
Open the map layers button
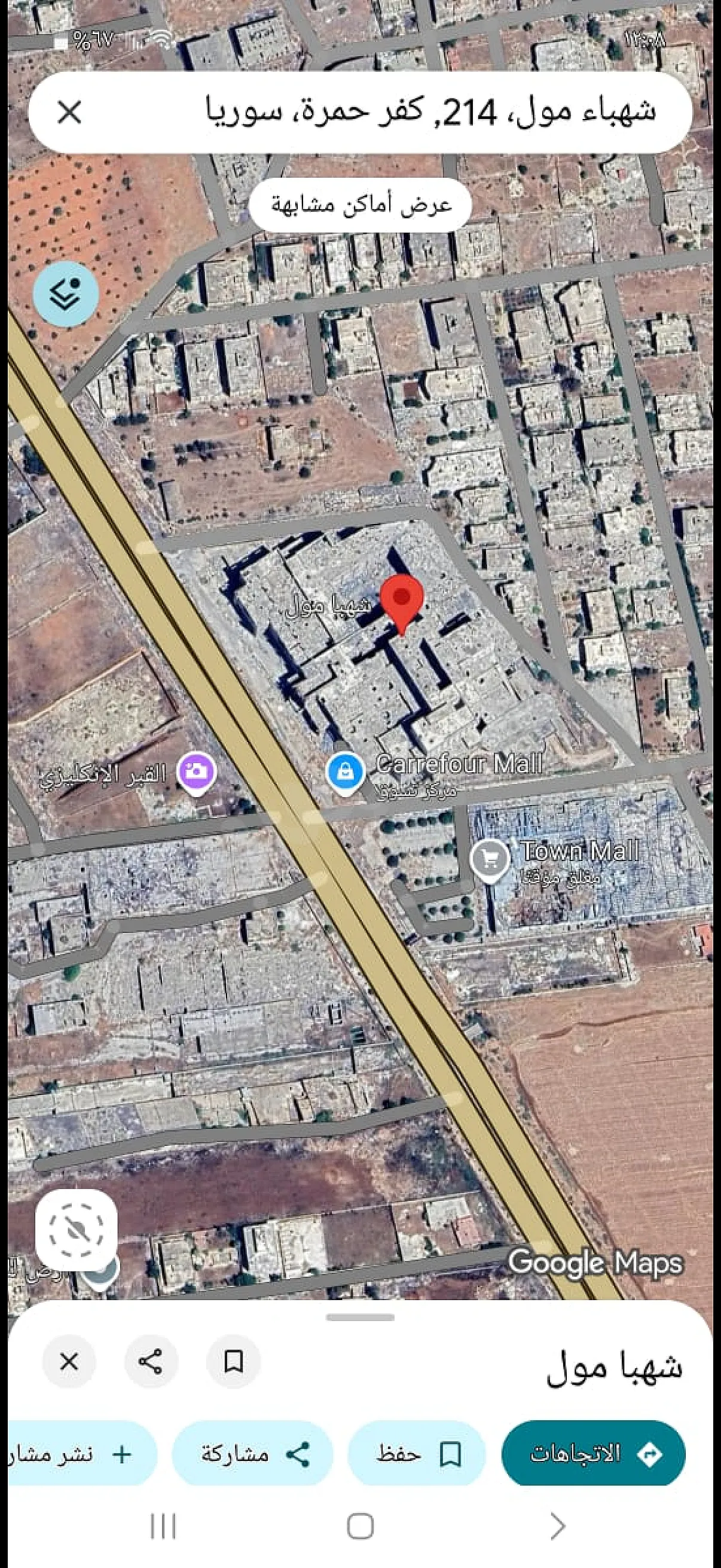66,294
